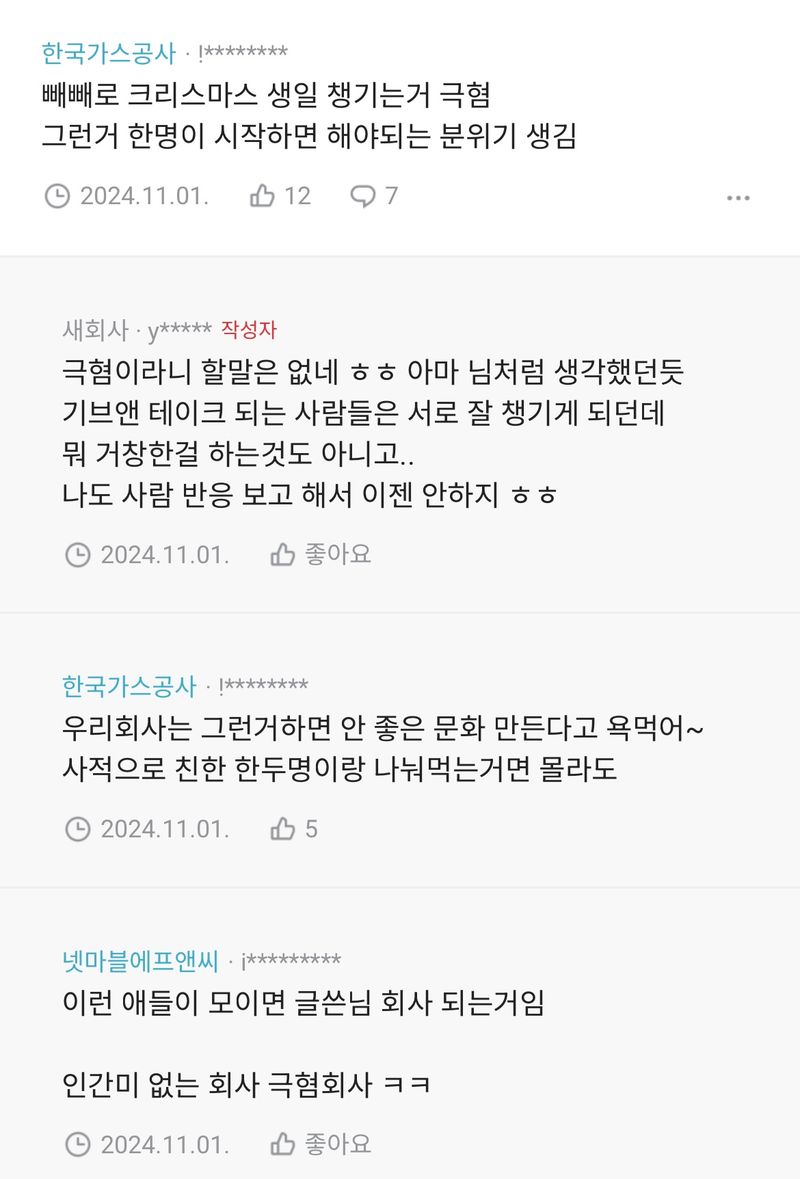Open 한국가스공사 company on the top comment
Image resolution: width=800 pixels, height=1179 pixels.
click(x=108, y=53)
